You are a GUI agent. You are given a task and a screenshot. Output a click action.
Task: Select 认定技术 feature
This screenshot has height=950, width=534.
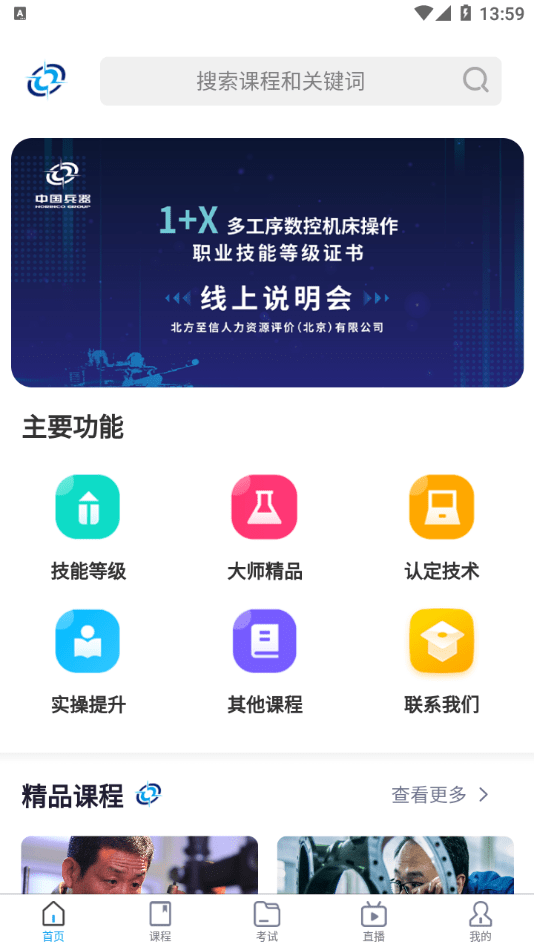tap(442, 527)
